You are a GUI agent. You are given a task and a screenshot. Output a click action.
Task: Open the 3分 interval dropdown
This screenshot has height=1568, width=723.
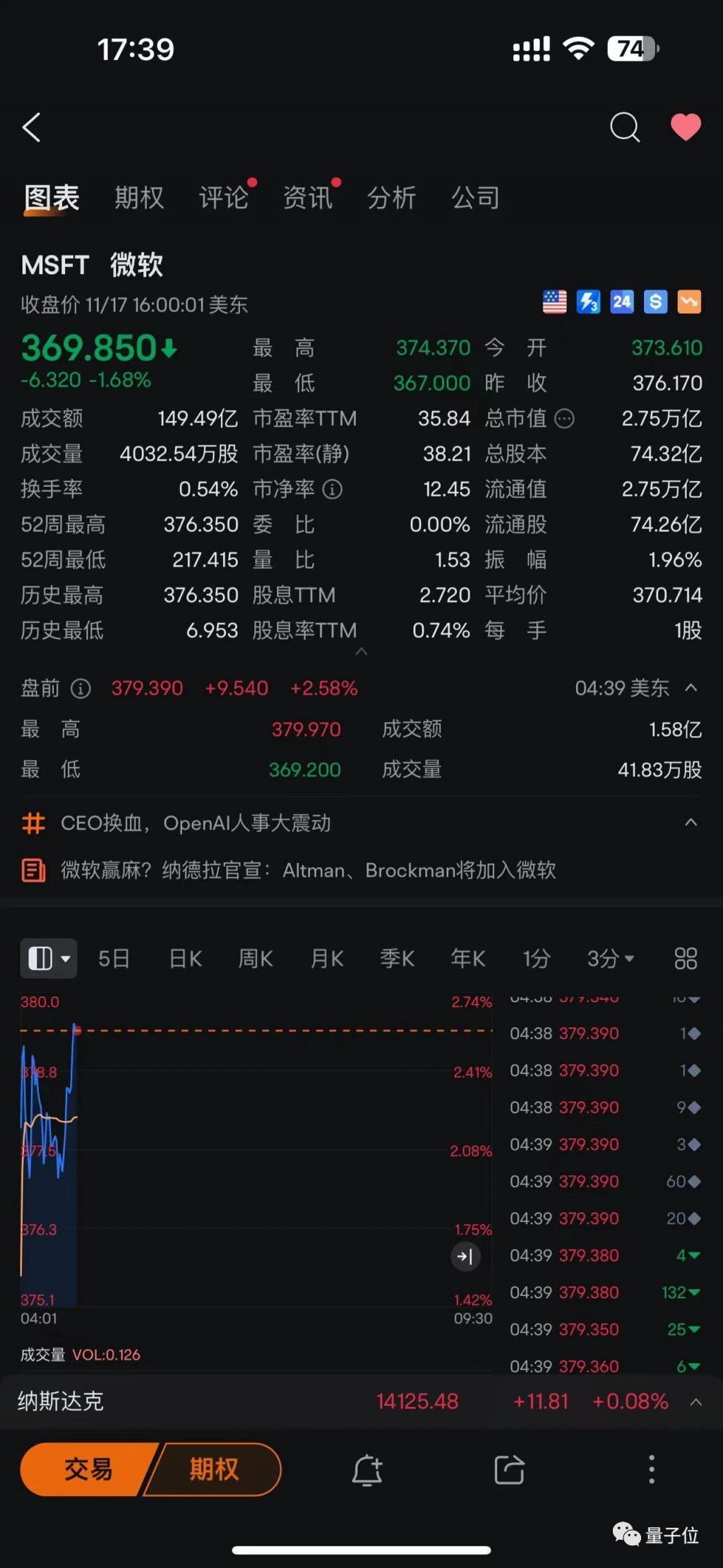609,958
